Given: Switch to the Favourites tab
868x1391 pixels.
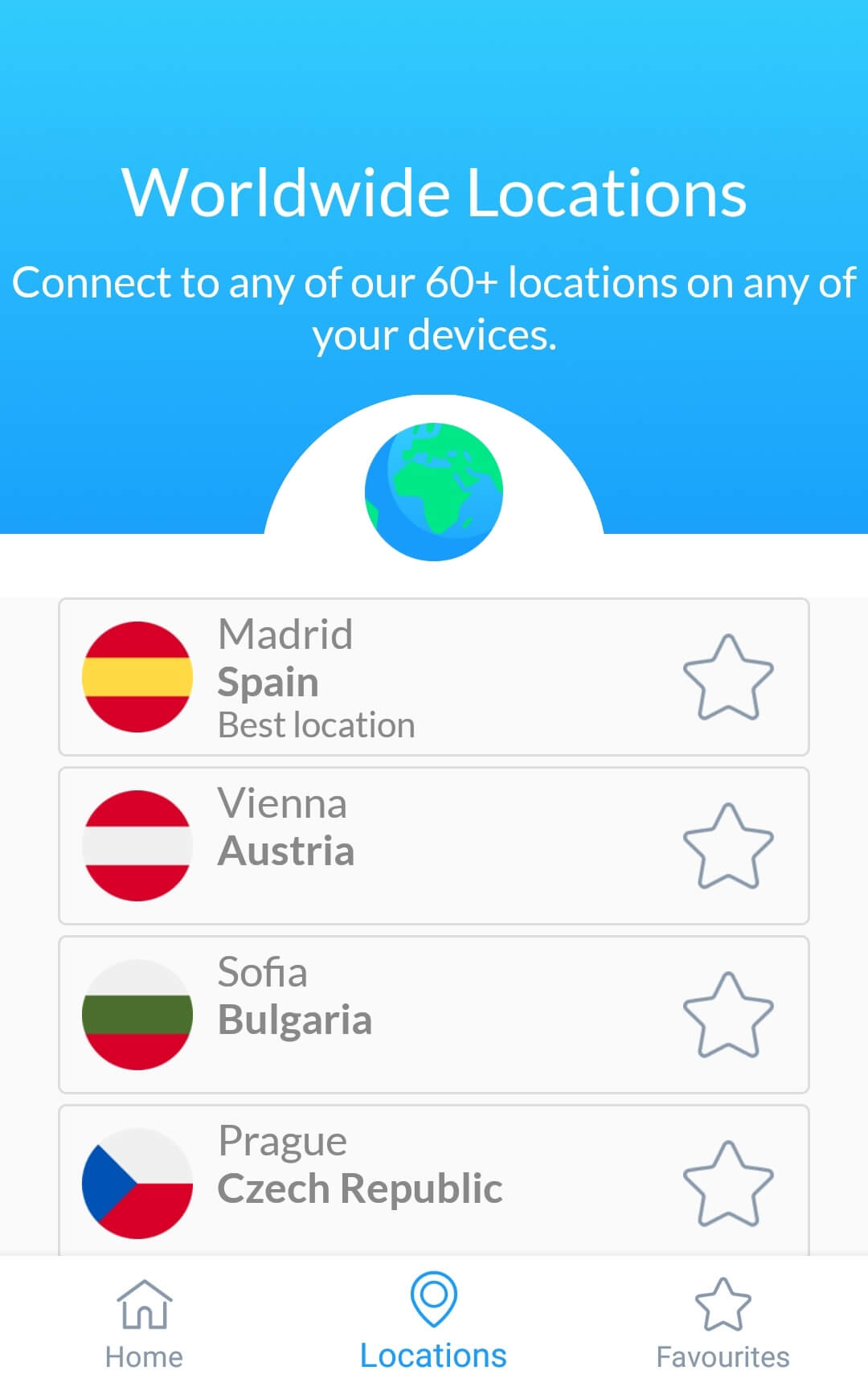Looking at the screenshot, I should [x=723, y=1324].
